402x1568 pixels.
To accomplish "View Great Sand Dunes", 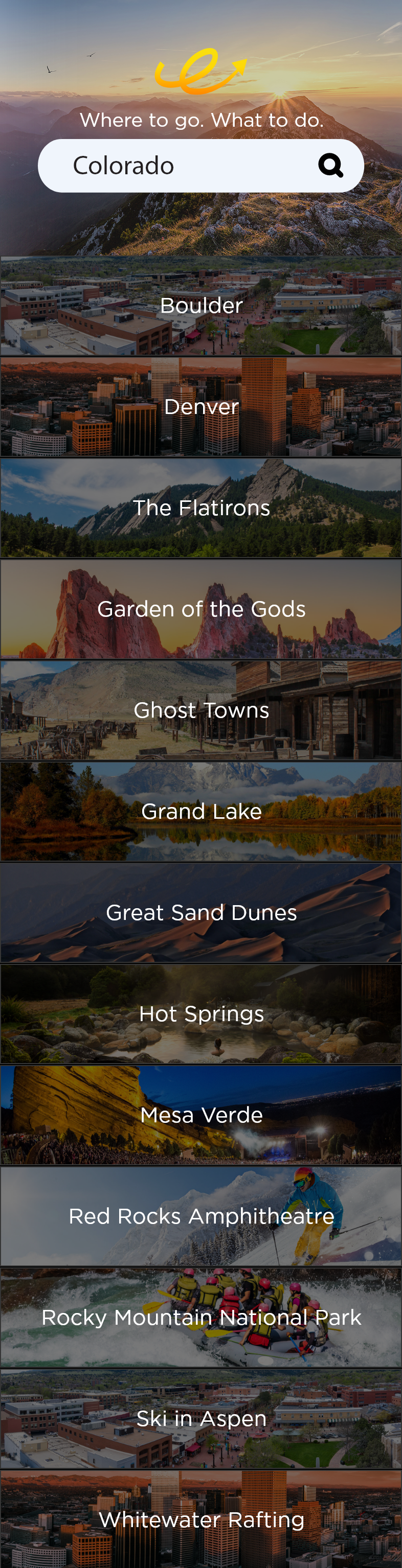I will 201,912.
